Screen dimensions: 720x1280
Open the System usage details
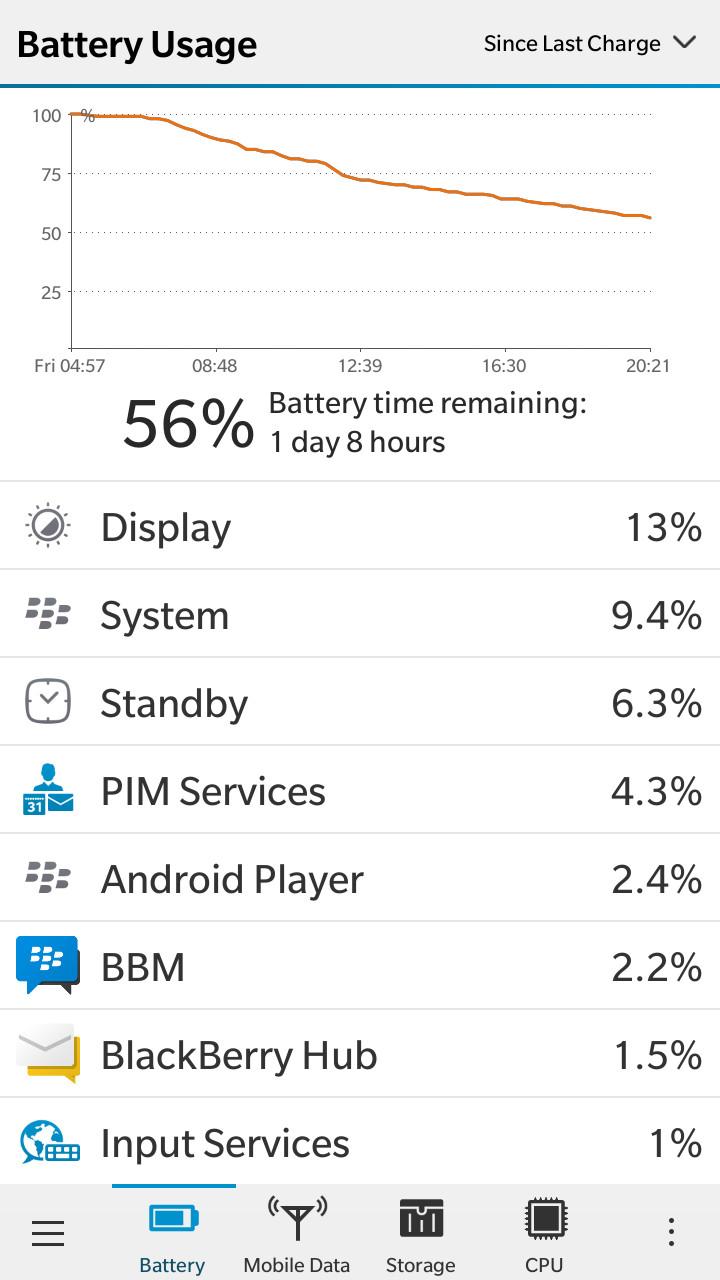point(360,614)
